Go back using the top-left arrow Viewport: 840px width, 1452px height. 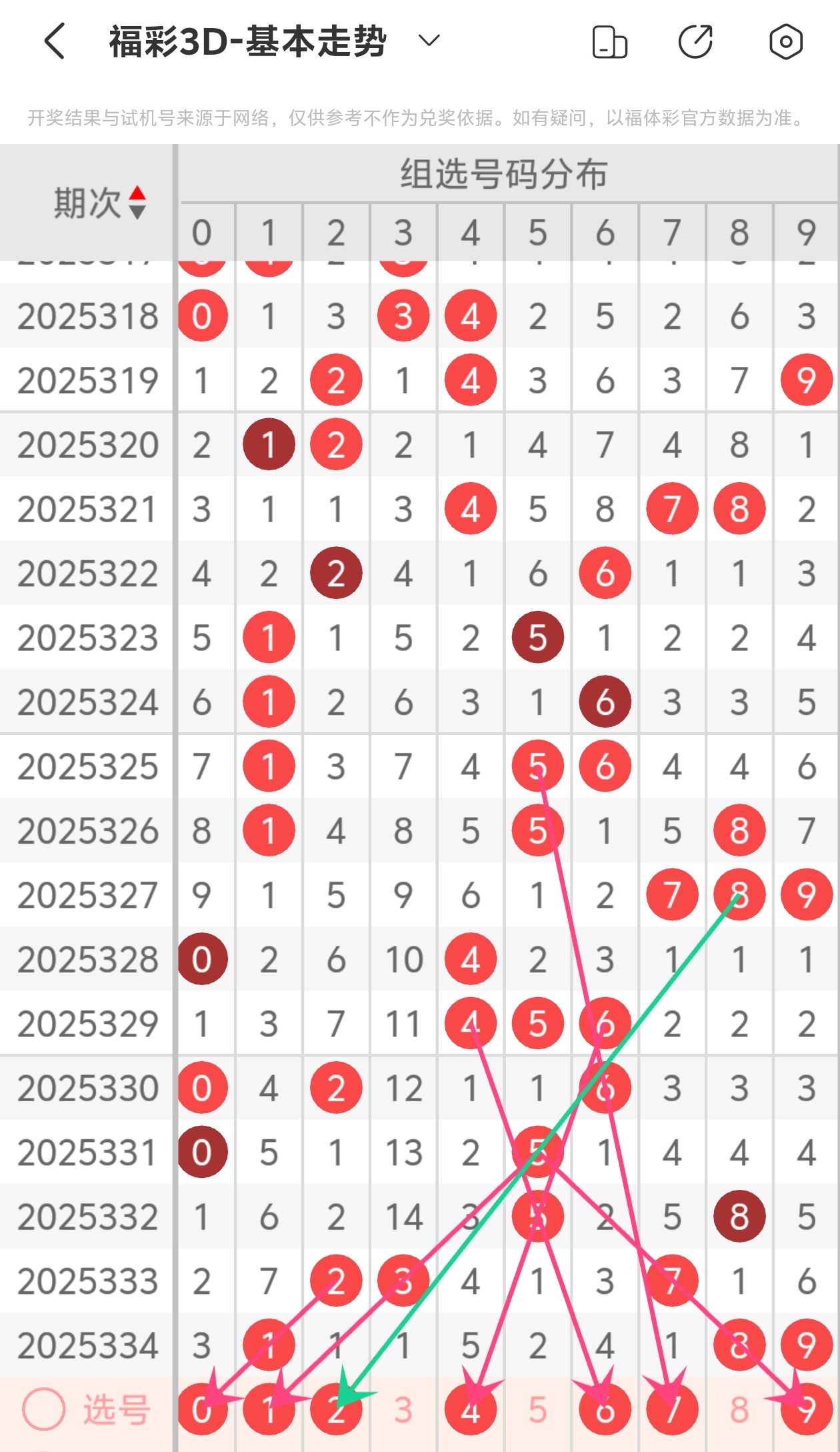[55, 41]
